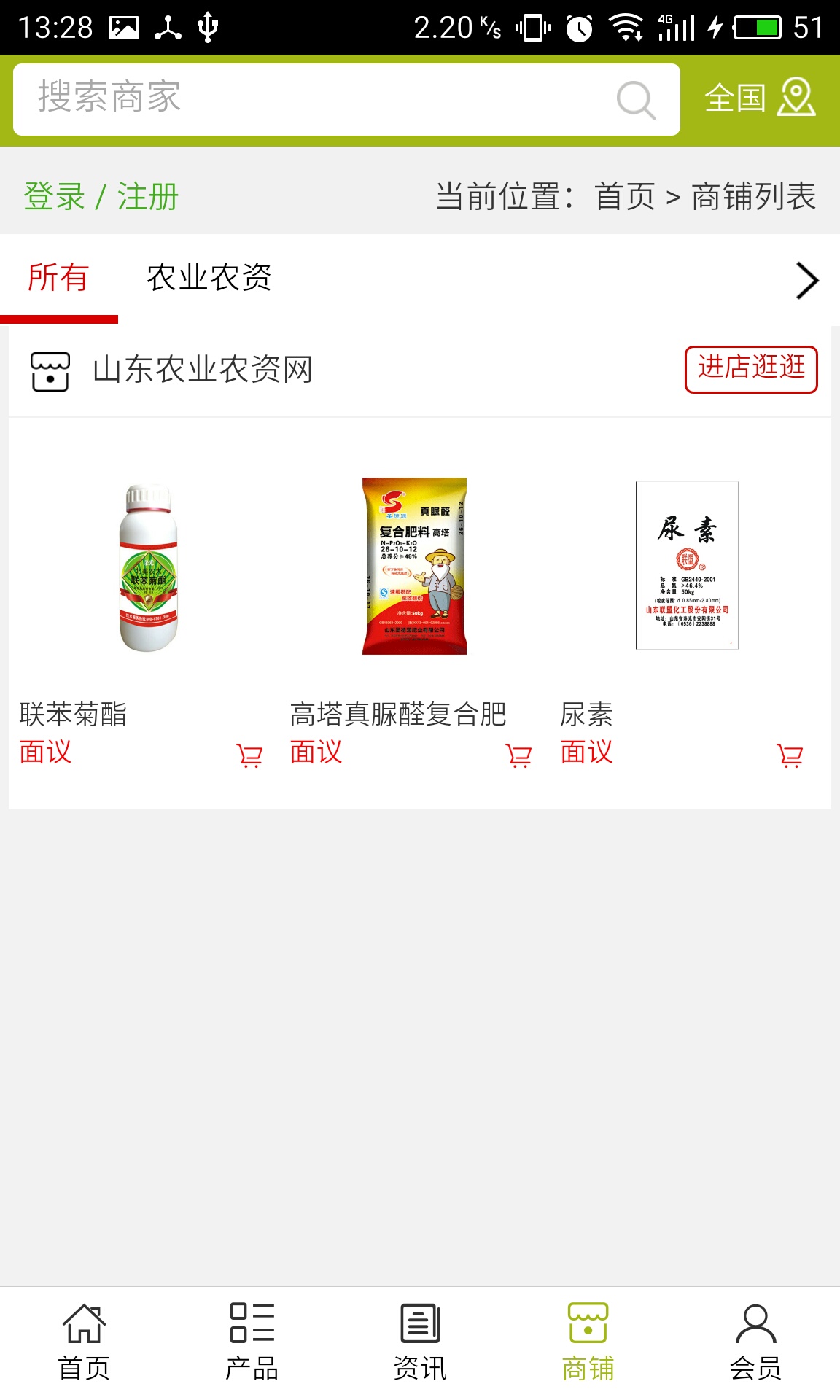Add 尿素 to cart
This screenshot has height=1400, width=840.
pyautogui.click(x=790, y=755)
